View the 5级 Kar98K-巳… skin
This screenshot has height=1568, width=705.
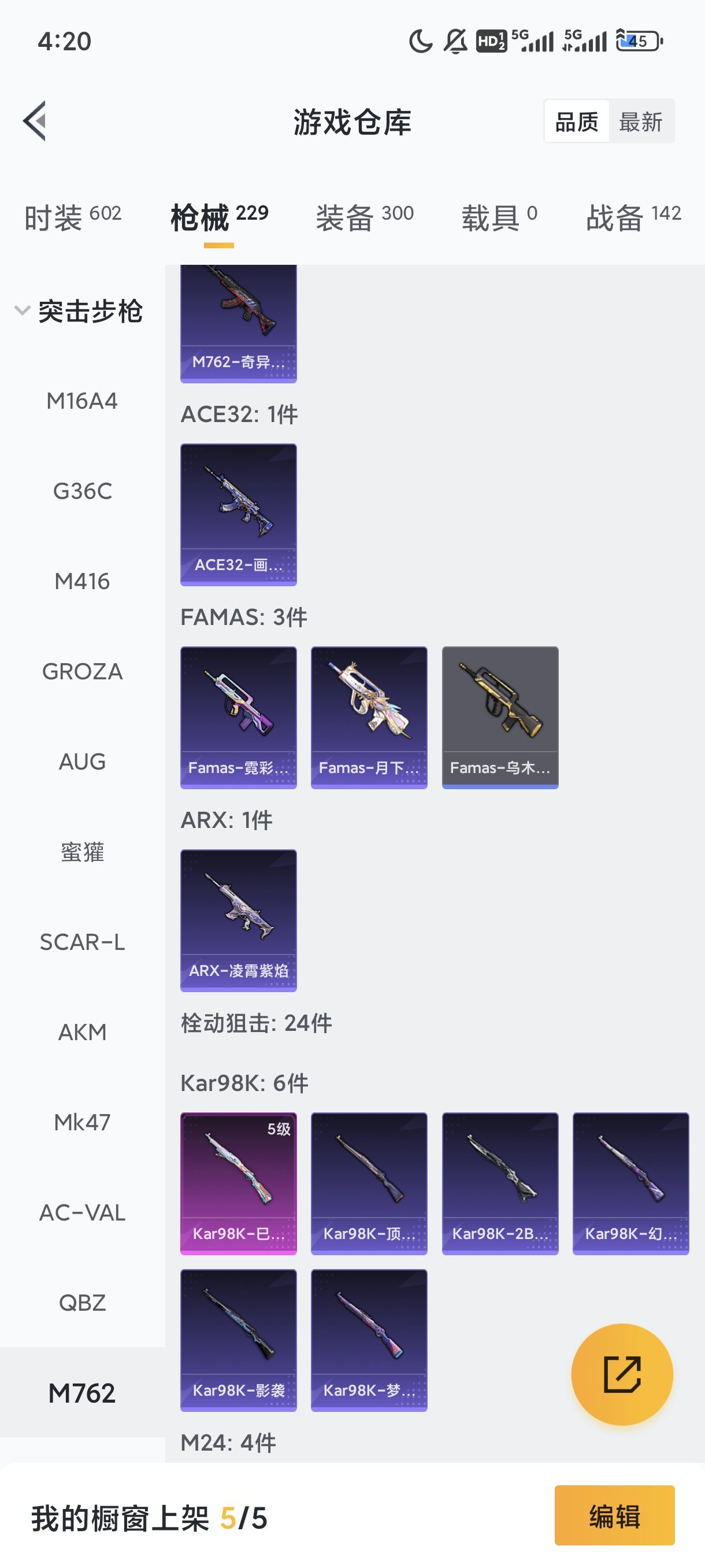(239, 1184)
